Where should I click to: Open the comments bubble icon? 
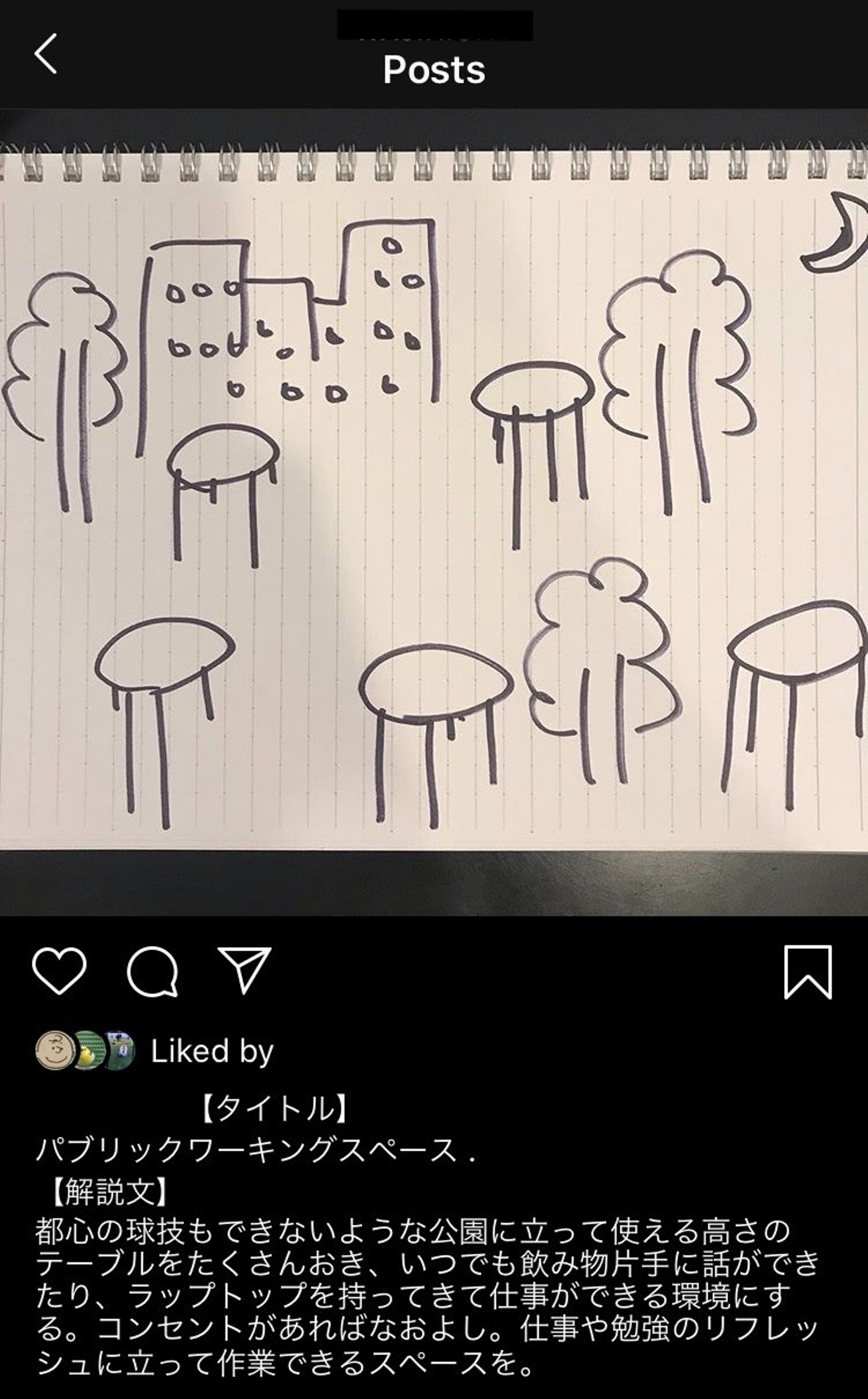[x=152, y=970]
